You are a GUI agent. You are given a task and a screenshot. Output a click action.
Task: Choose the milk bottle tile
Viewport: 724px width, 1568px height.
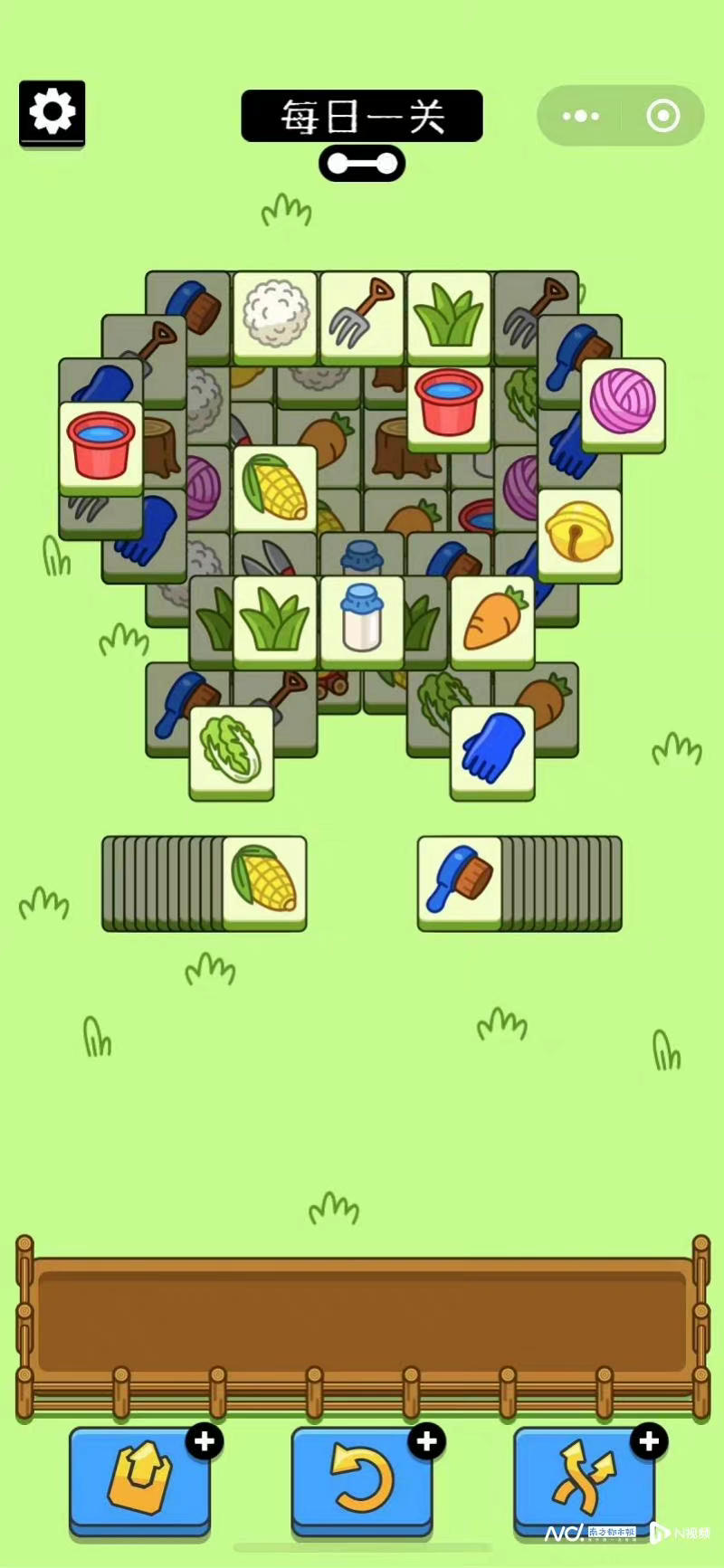tap(362, 619)
